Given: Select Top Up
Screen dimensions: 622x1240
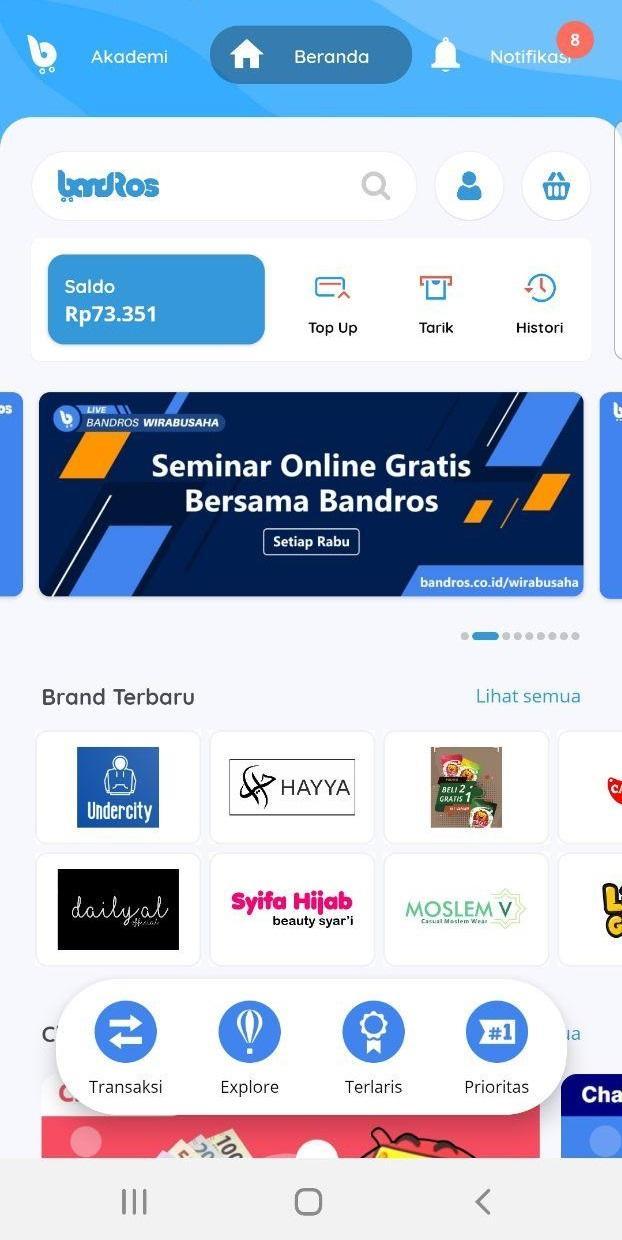Looking at the screenshot, I should [332, 303].
